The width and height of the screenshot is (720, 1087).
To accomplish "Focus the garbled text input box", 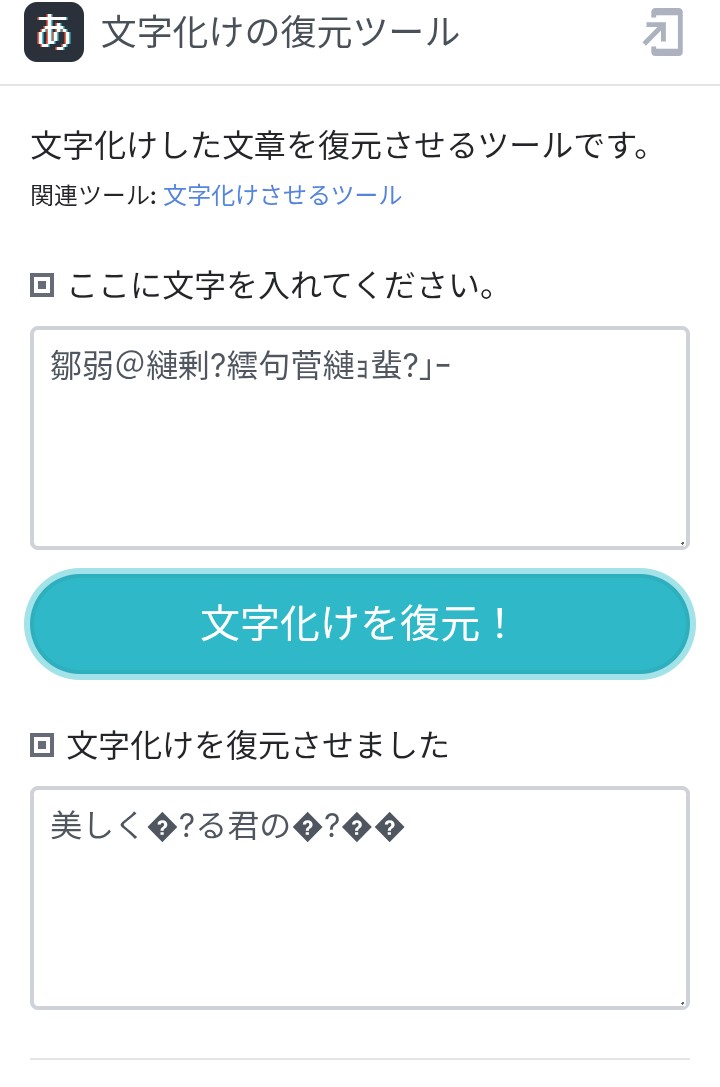I will pos(360,438).
